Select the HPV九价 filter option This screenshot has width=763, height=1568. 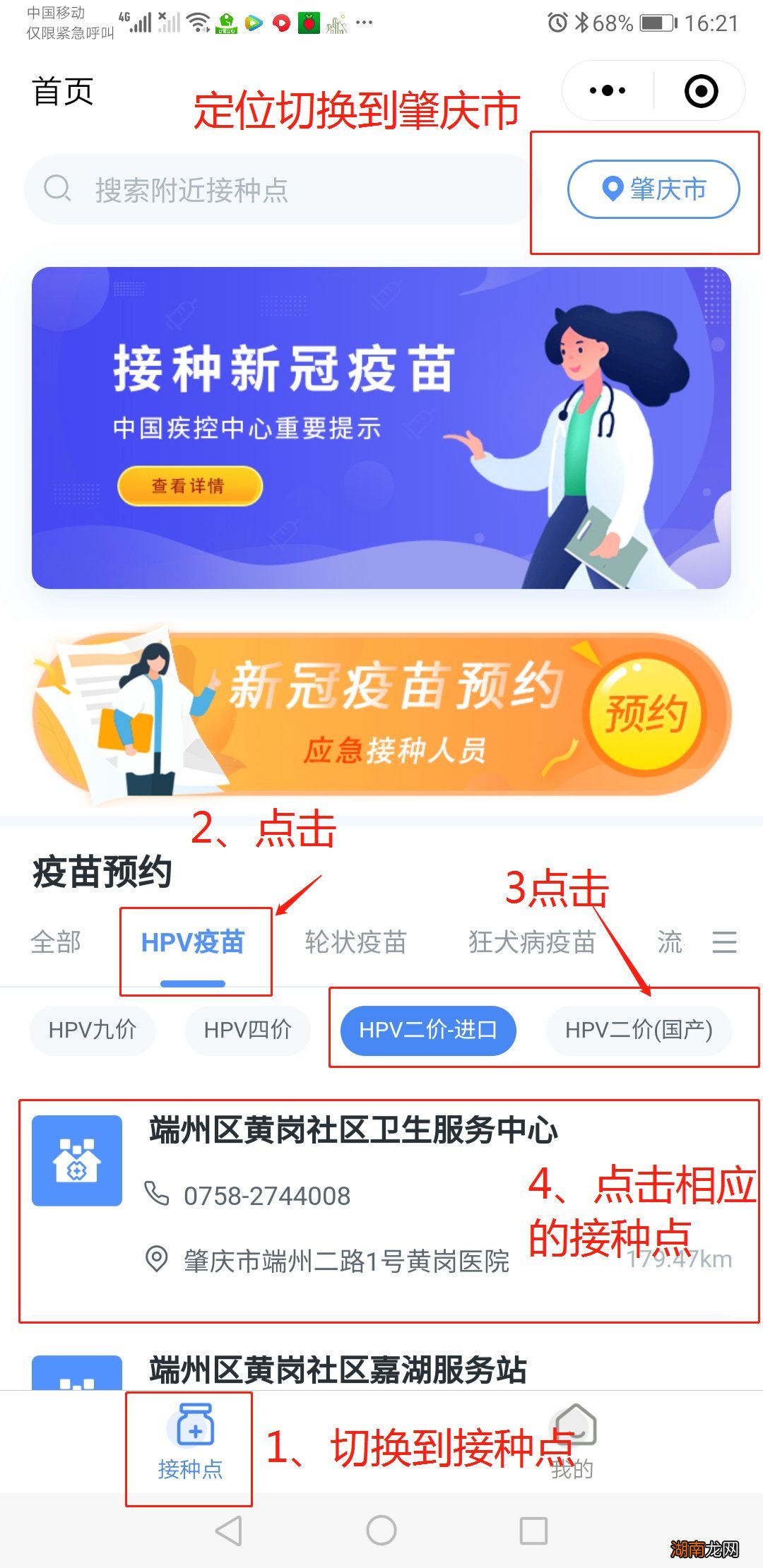click(93, 1031)
